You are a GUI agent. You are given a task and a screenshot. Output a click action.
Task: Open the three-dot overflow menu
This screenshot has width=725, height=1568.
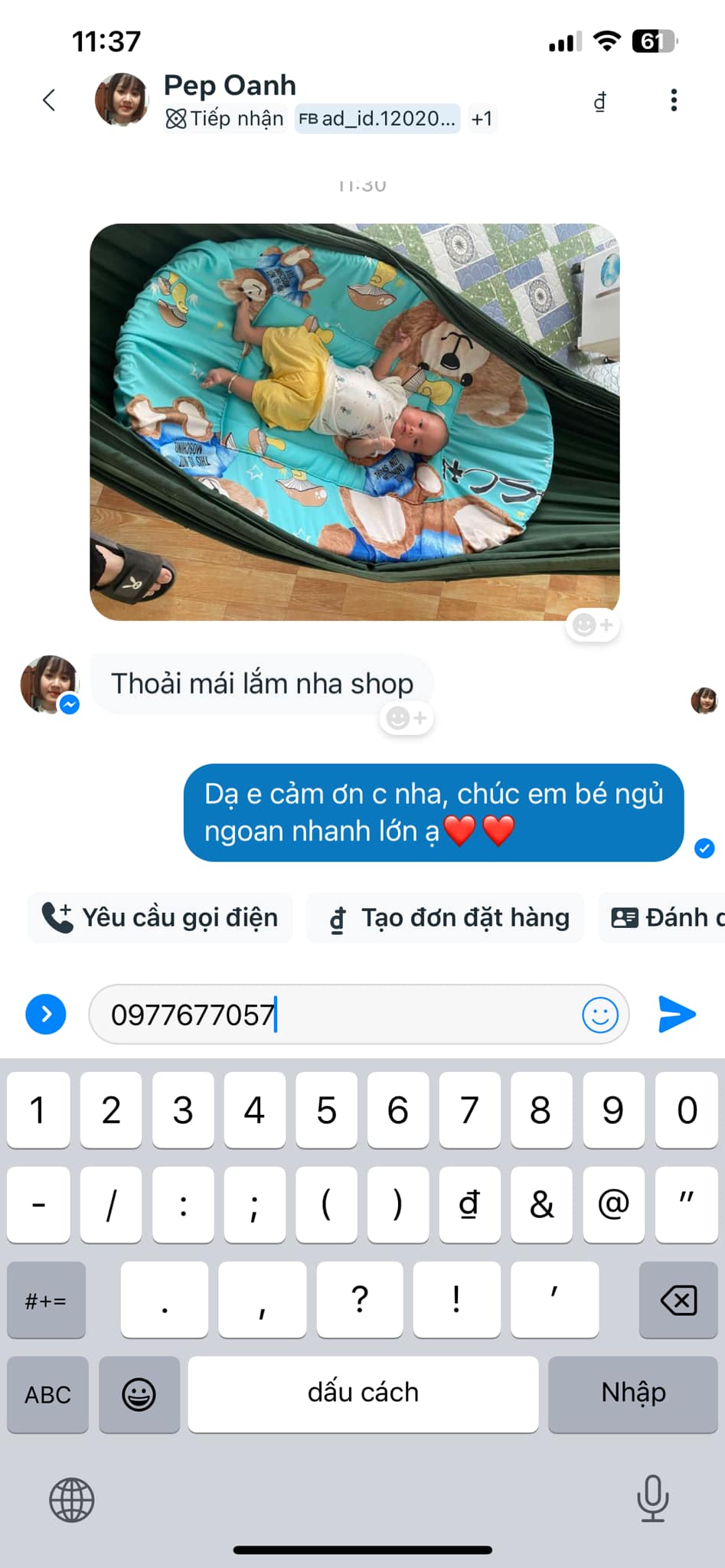click(x=674, y=100)
